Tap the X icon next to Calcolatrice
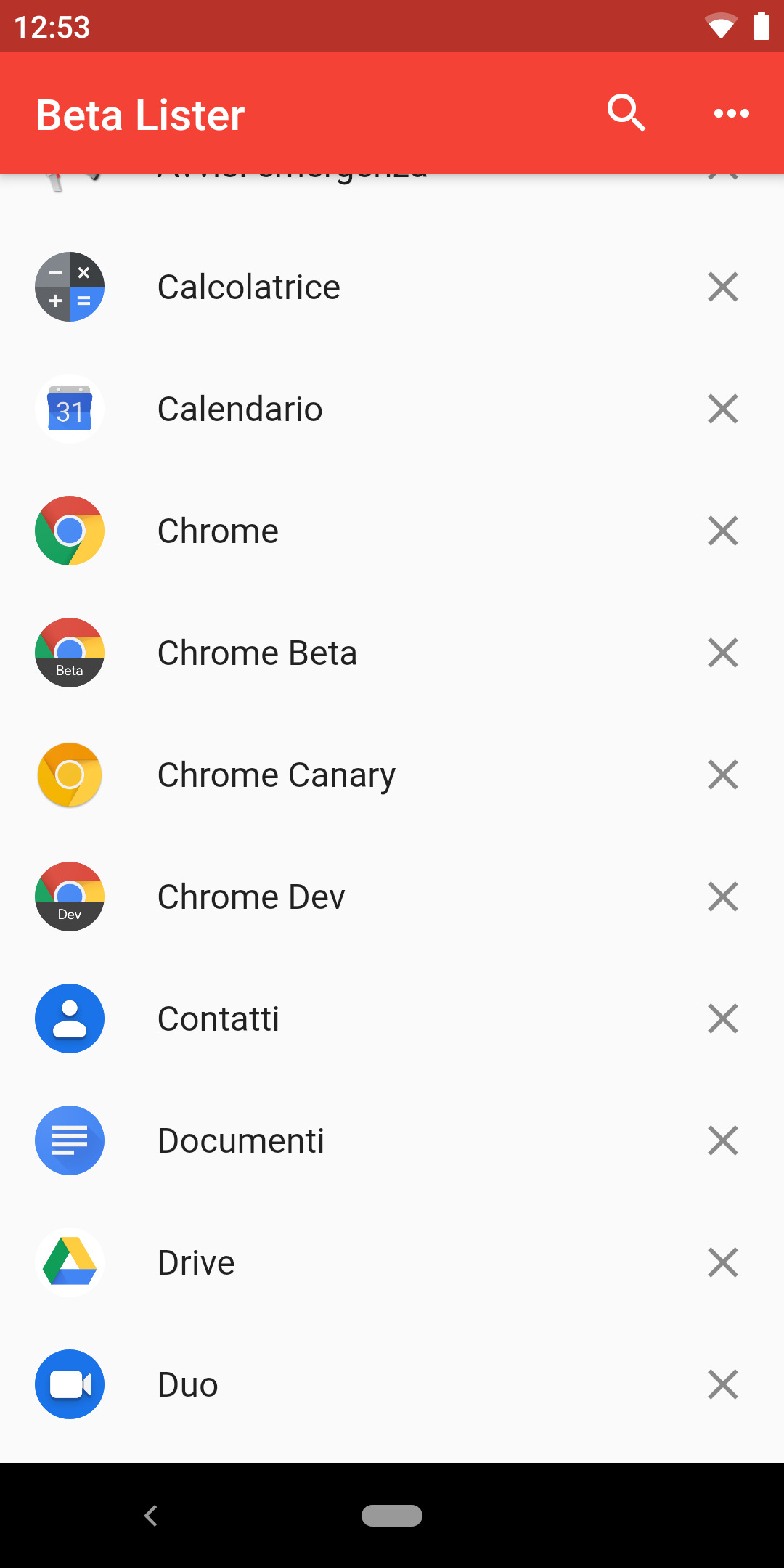The image size is (784, 1568). pyautogui.click(x=723, y=287)
